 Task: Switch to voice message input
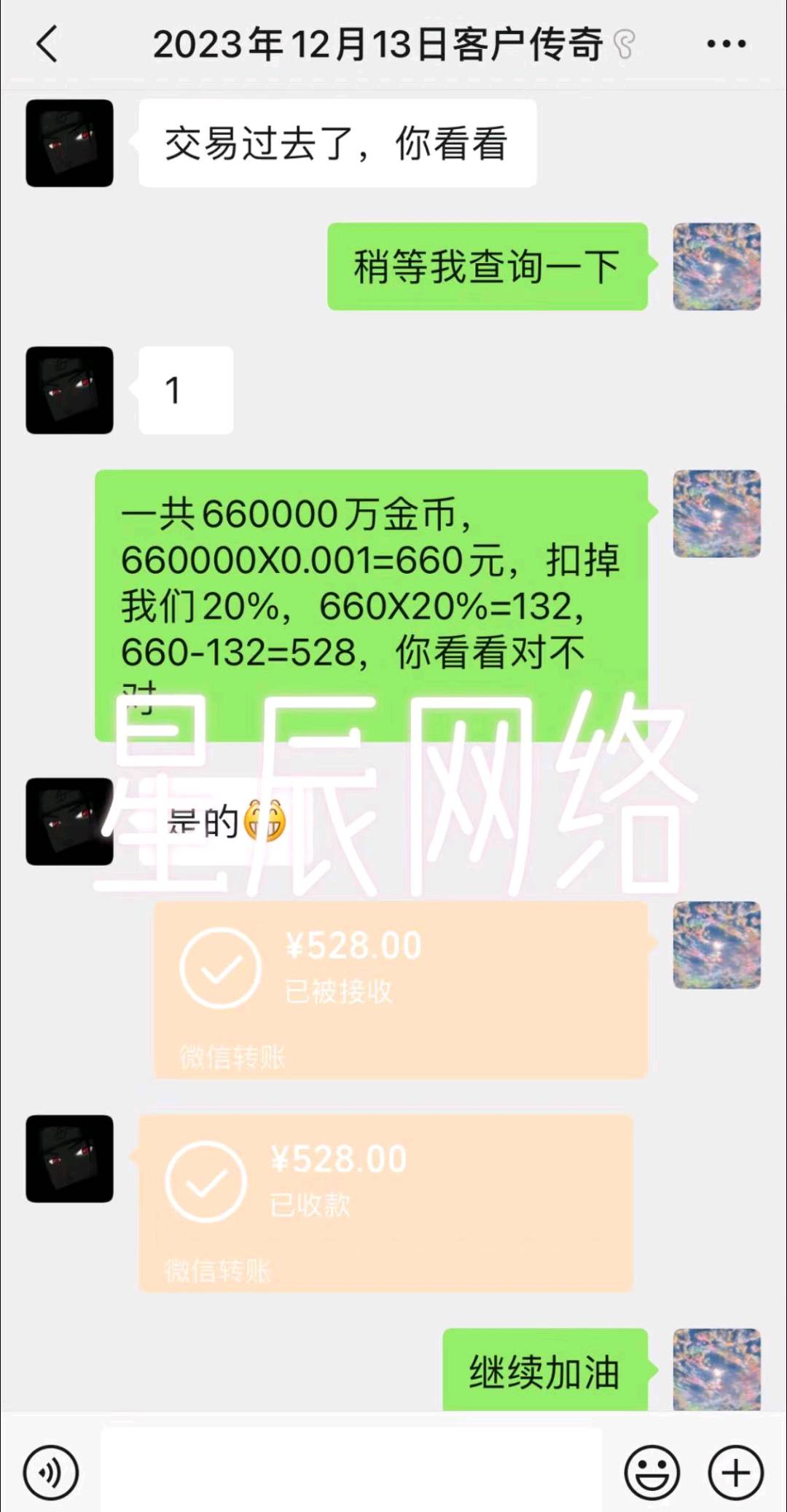(x=50, y=1472)
